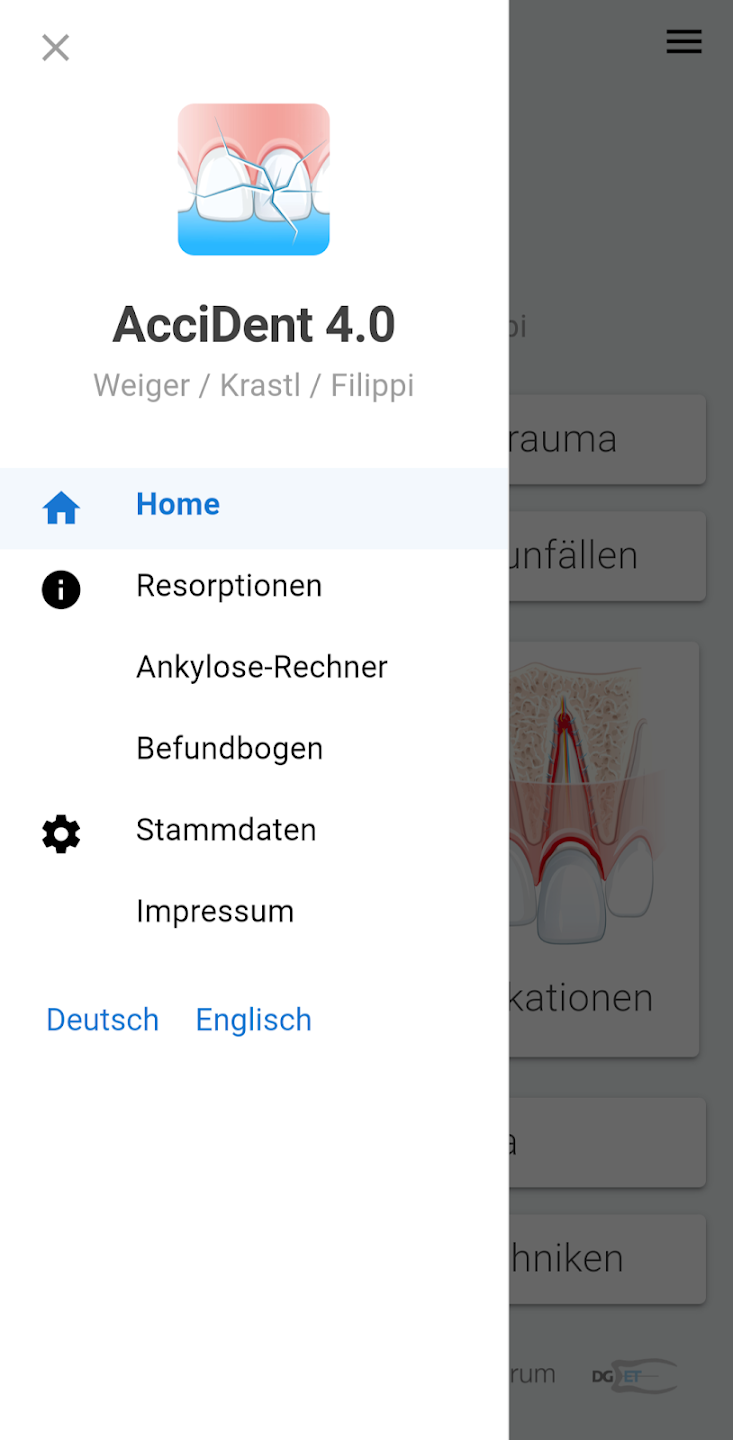Close the navigation drawer
Screen dimensions: 733x1440
click(x=55, y=47)
